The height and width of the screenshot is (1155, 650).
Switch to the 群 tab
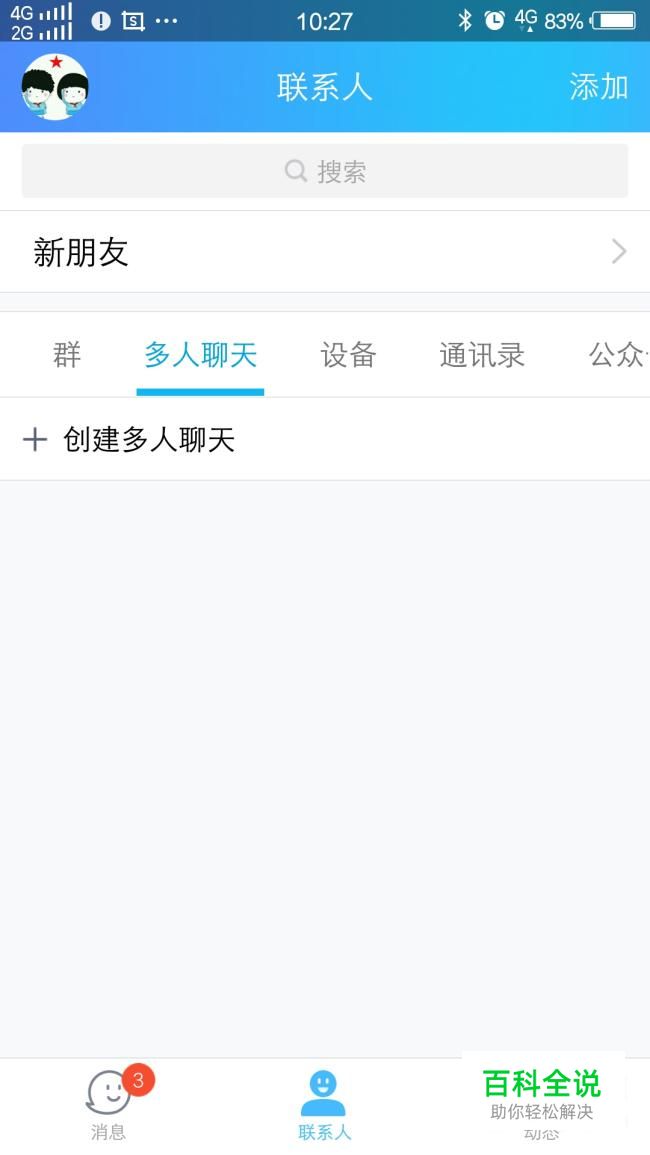[x=67, y=355]
